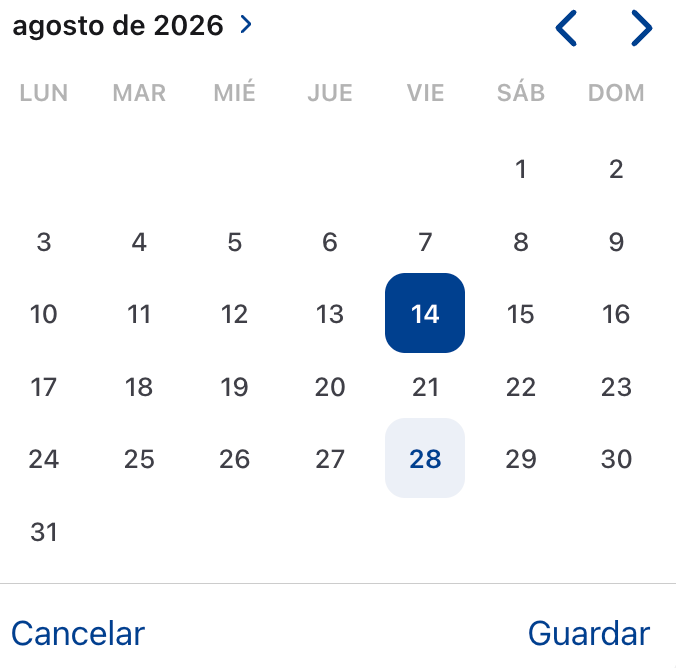676x668 pixels.
Task: Select day 31
Action: (44, 531)
